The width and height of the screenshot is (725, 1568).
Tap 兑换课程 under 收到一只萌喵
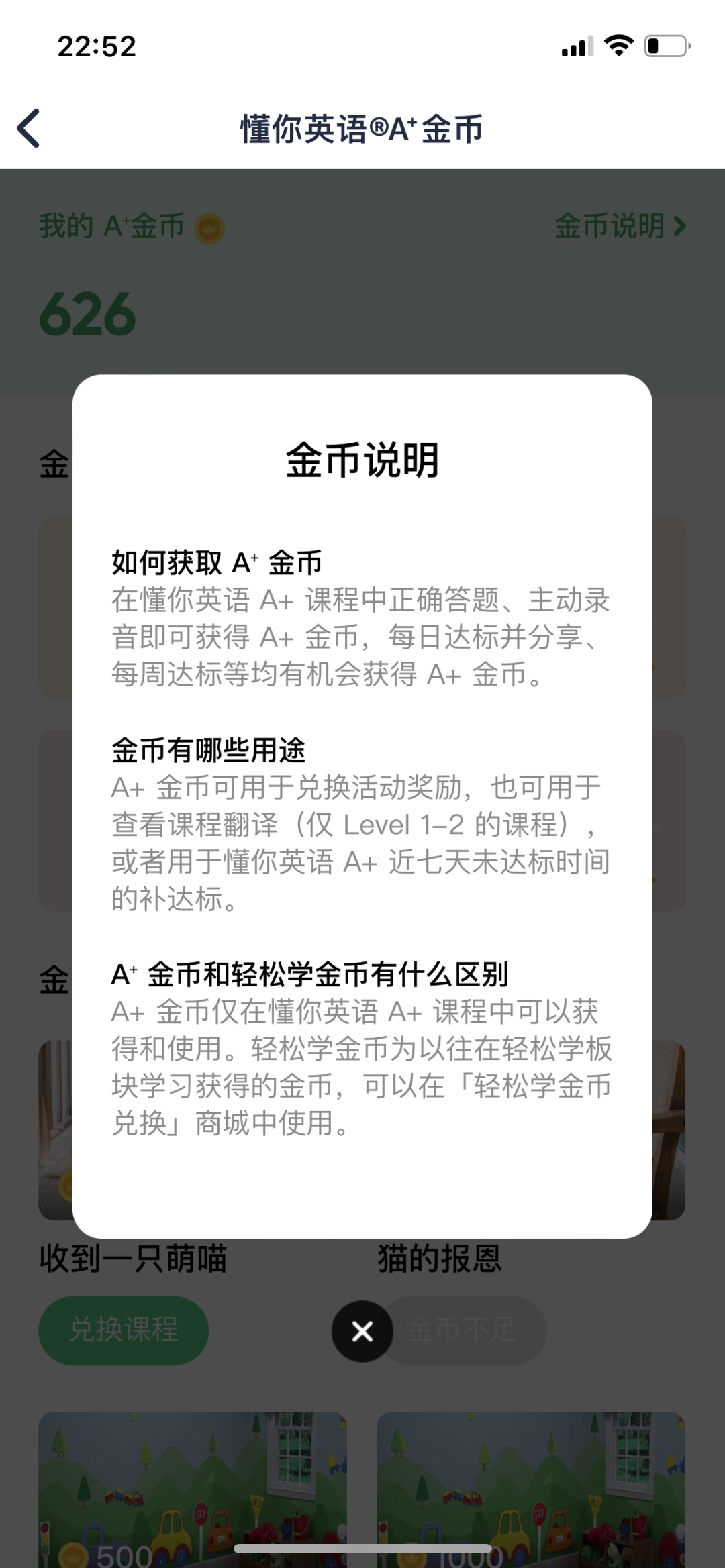coord(124,1330)
